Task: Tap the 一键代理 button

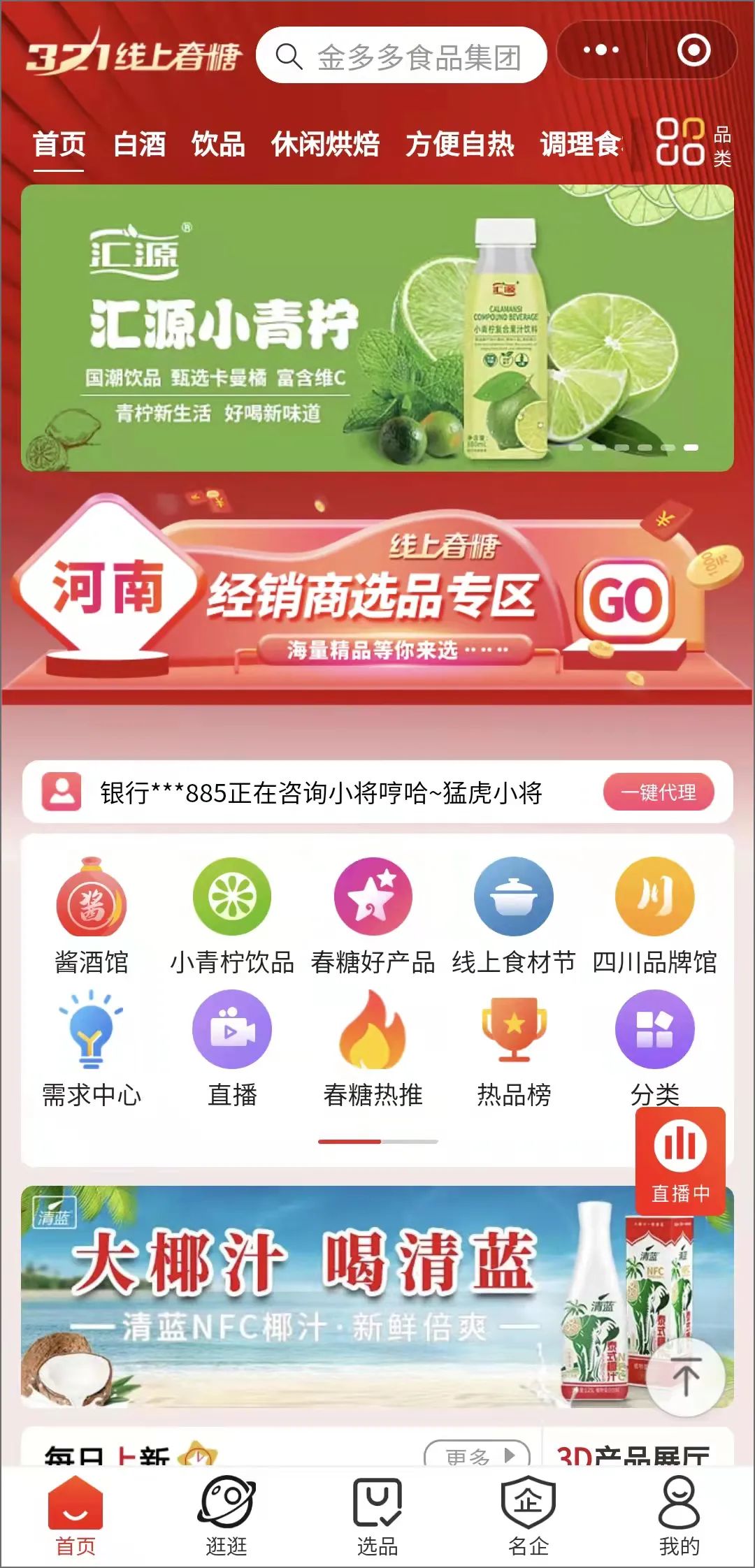Action: click(x=659, y=792)
